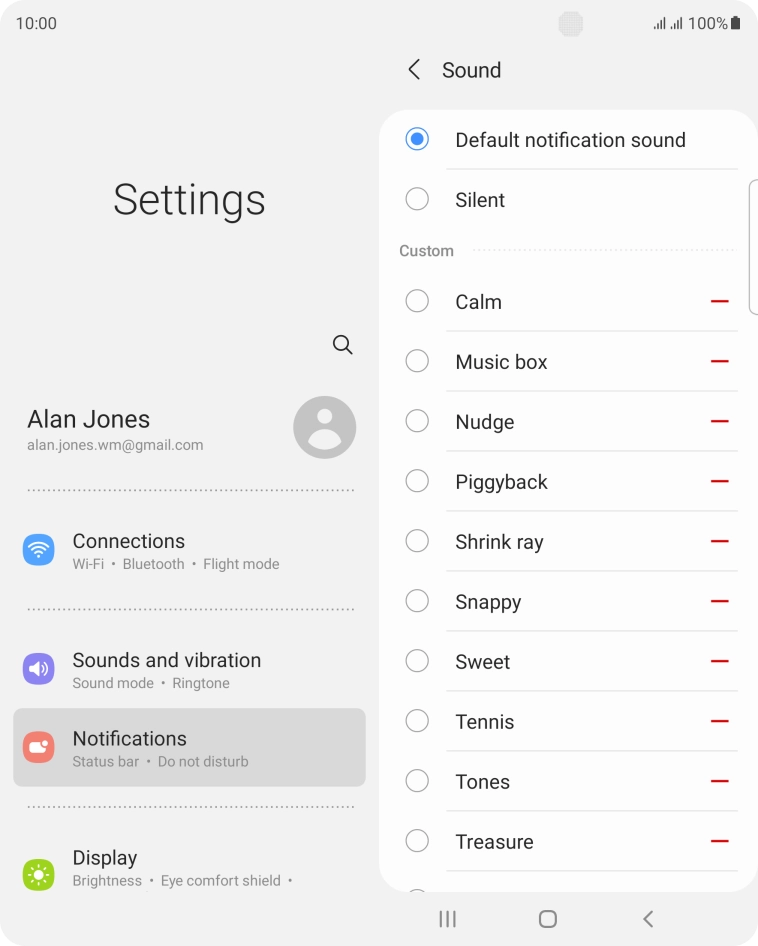
Task: Choose the Silent option
Action: 417,200
